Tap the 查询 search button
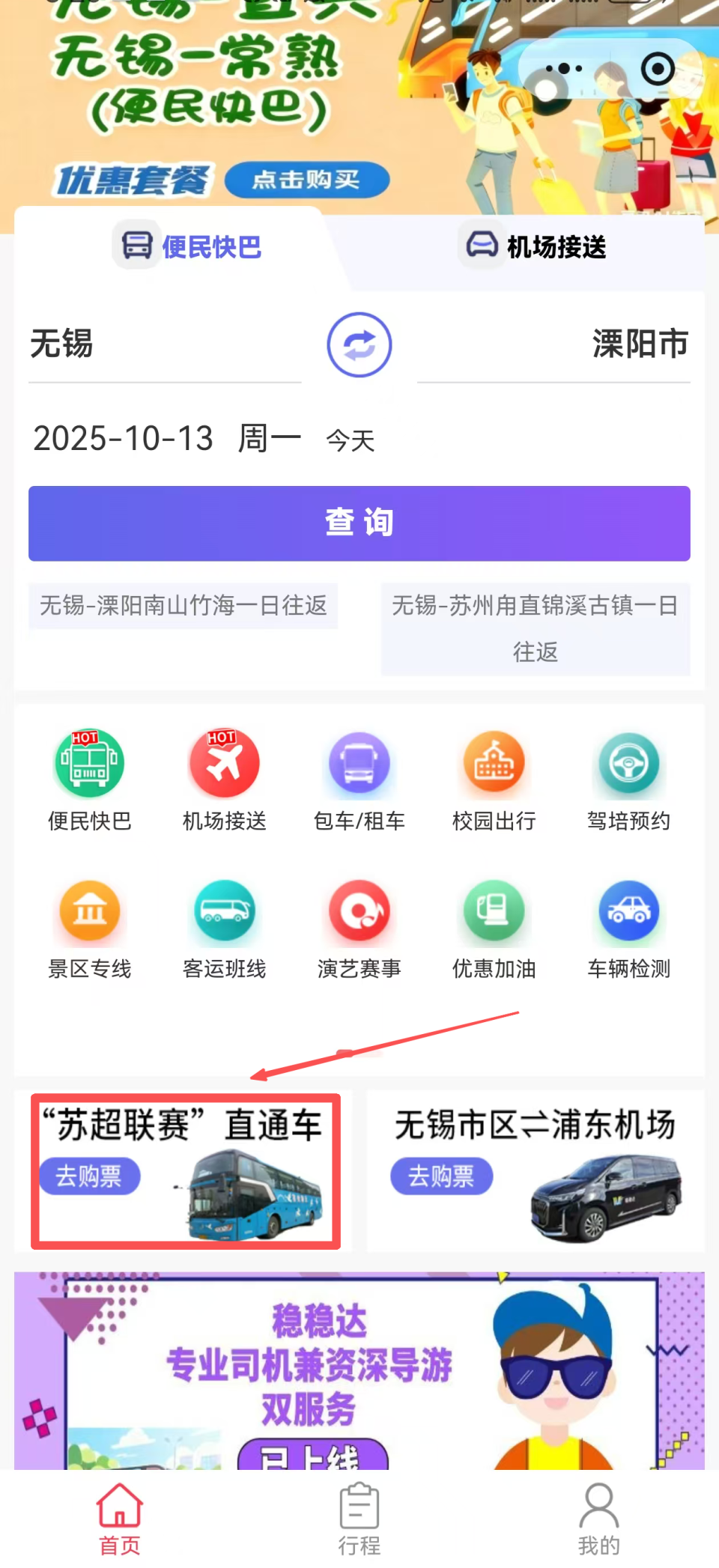Viewport: 719px width, 1568px height. 359,523
